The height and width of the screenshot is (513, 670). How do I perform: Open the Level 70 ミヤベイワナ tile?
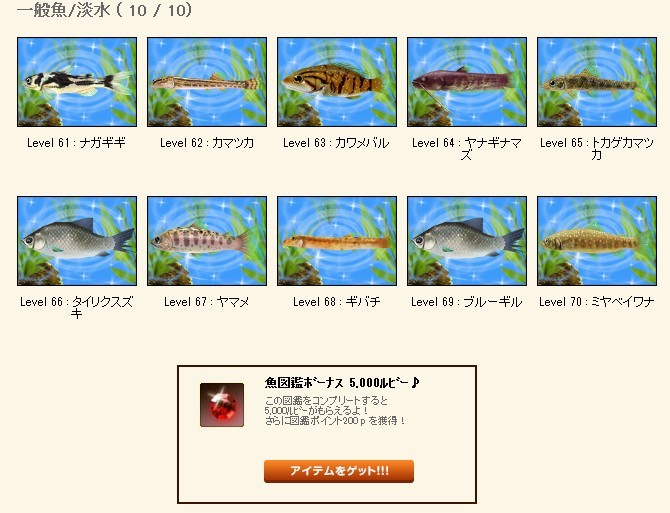tap(597, 241)
